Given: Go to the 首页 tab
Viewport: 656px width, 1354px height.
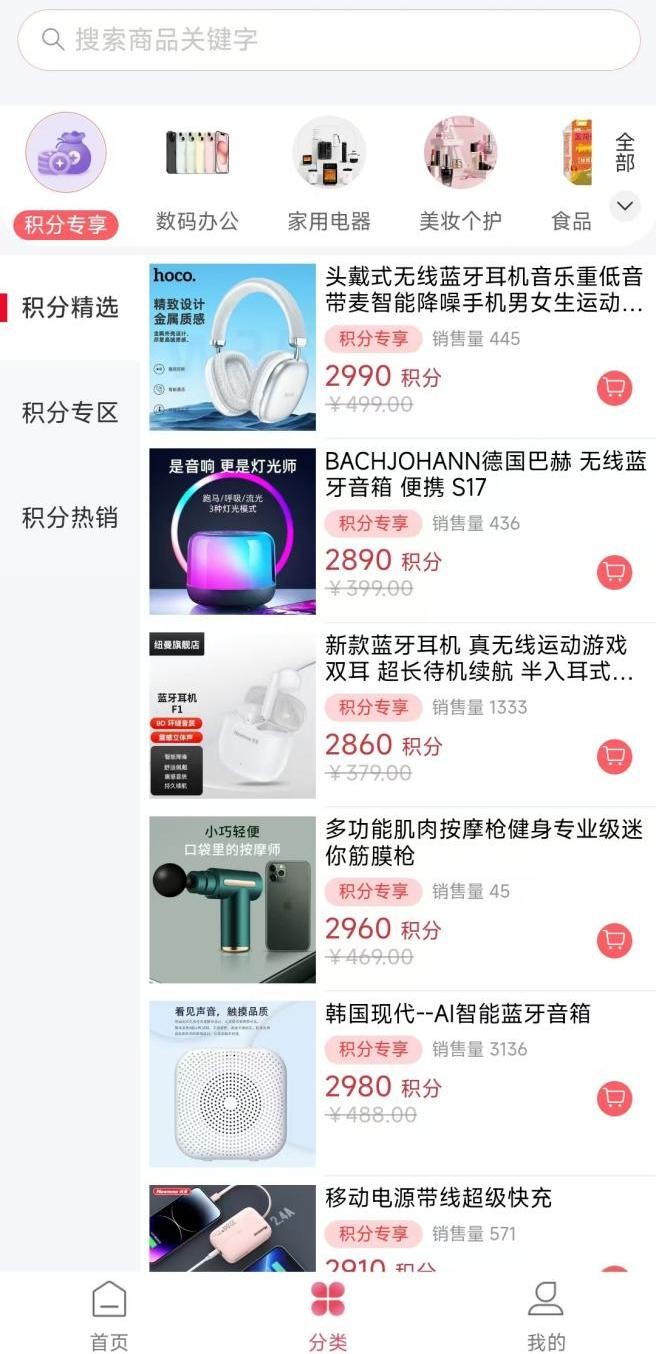Looking at the screenshot, I should [109, 1316].
